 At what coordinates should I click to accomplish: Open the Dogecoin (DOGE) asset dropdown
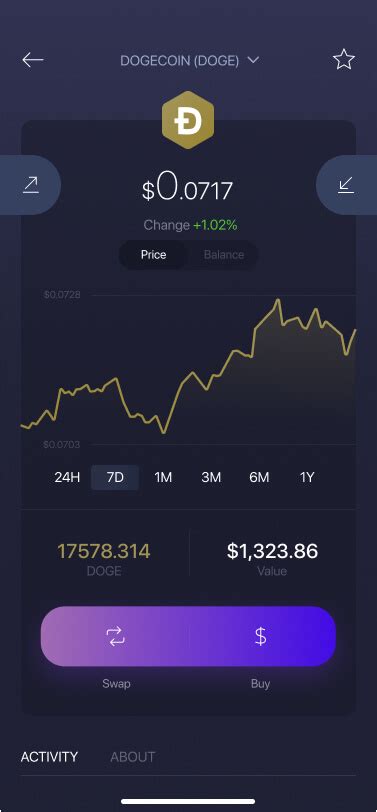pos(189,61)
